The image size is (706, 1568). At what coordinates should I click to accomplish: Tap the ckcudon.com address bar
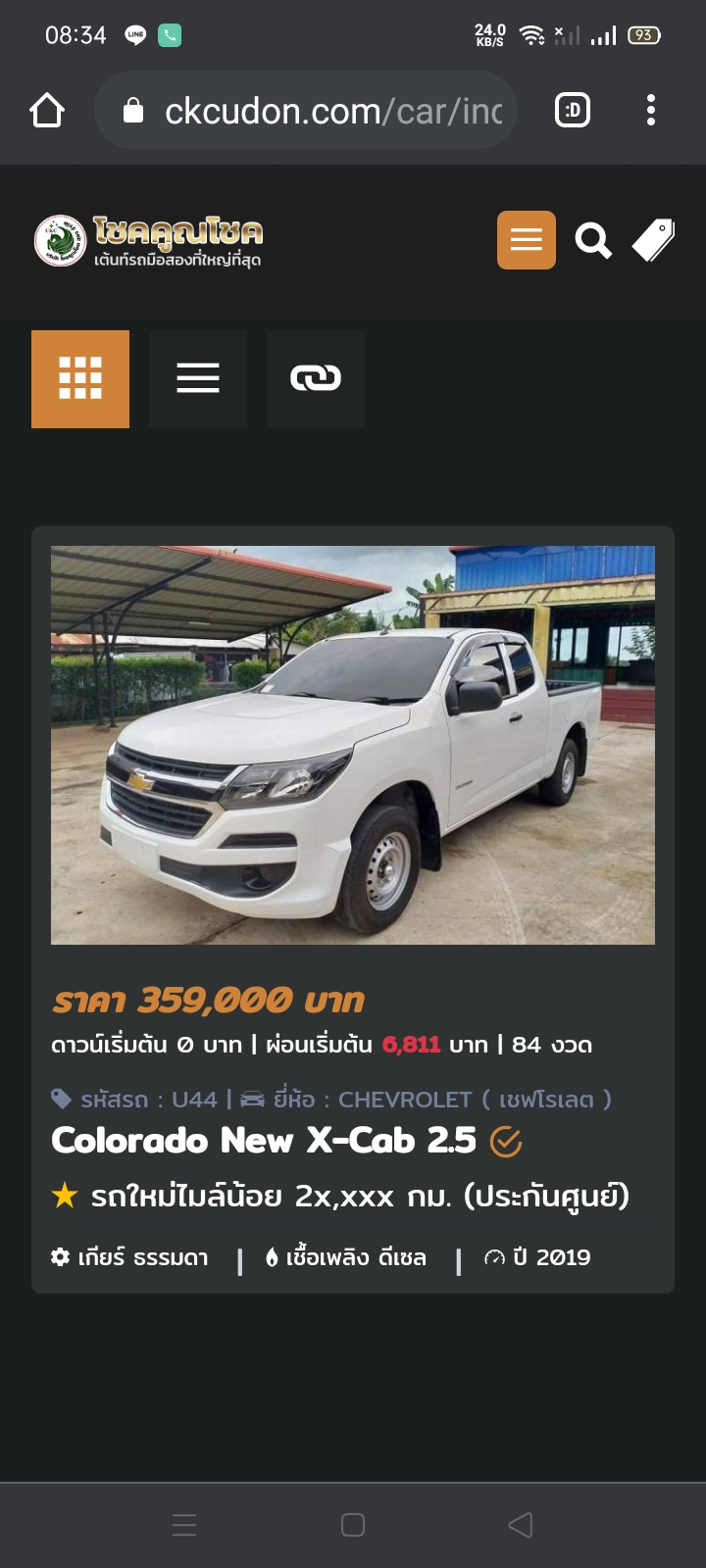306,111
